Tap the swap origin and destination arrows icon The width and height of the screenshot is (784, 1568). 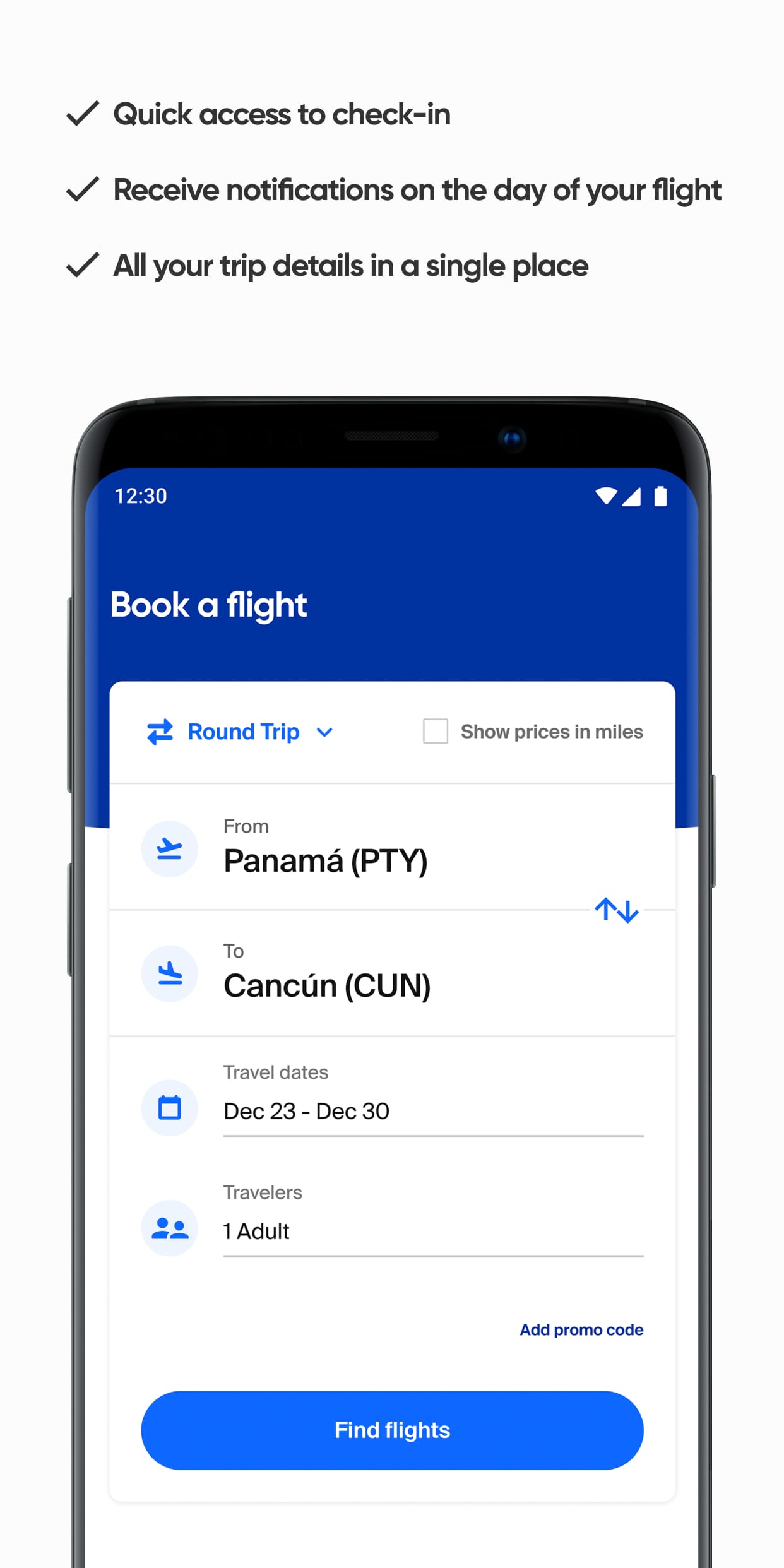click(x=615, y=911)
